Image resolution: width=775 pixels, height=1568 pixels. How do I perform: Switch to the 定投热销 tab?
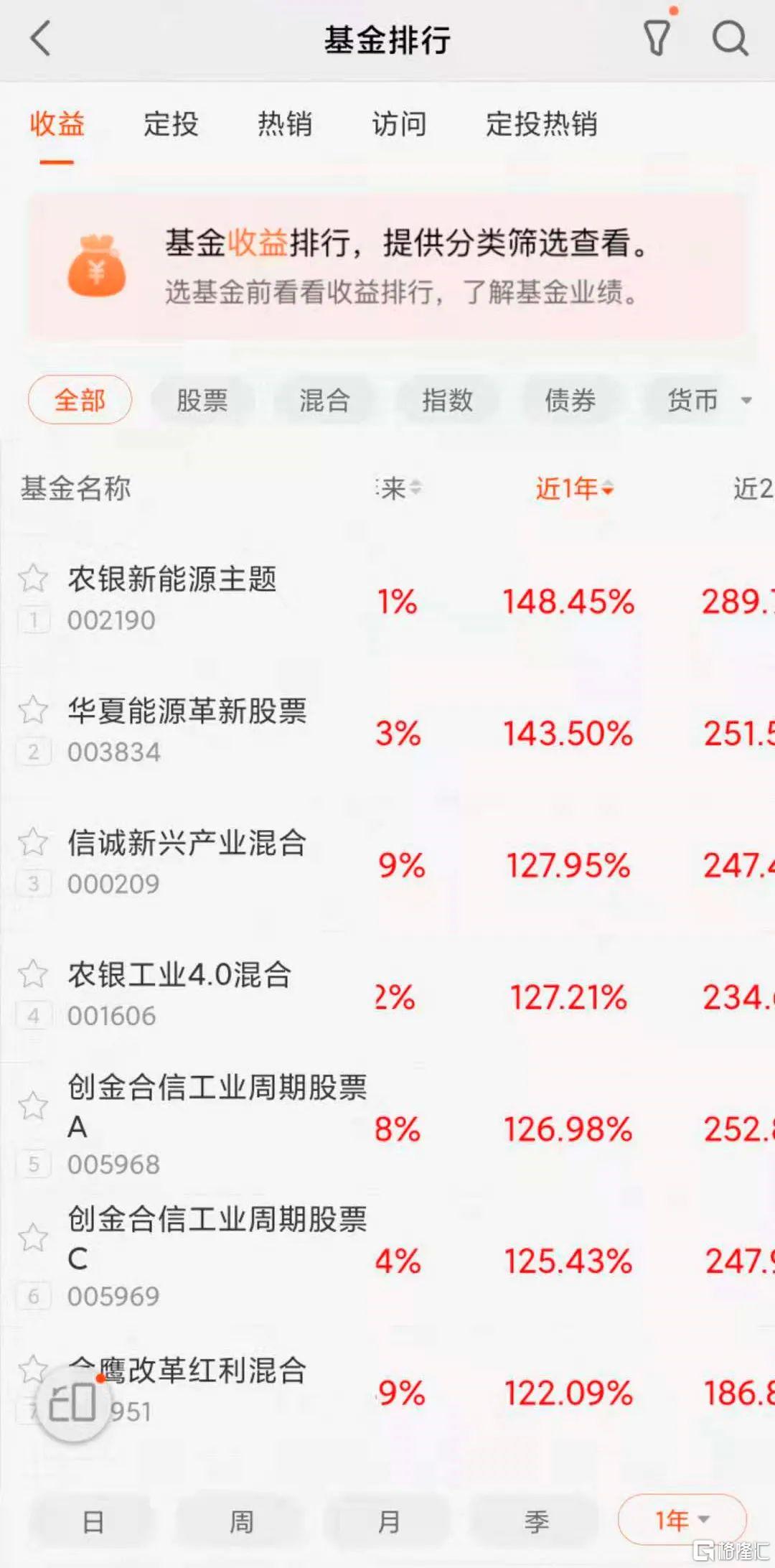pos(542,124)
